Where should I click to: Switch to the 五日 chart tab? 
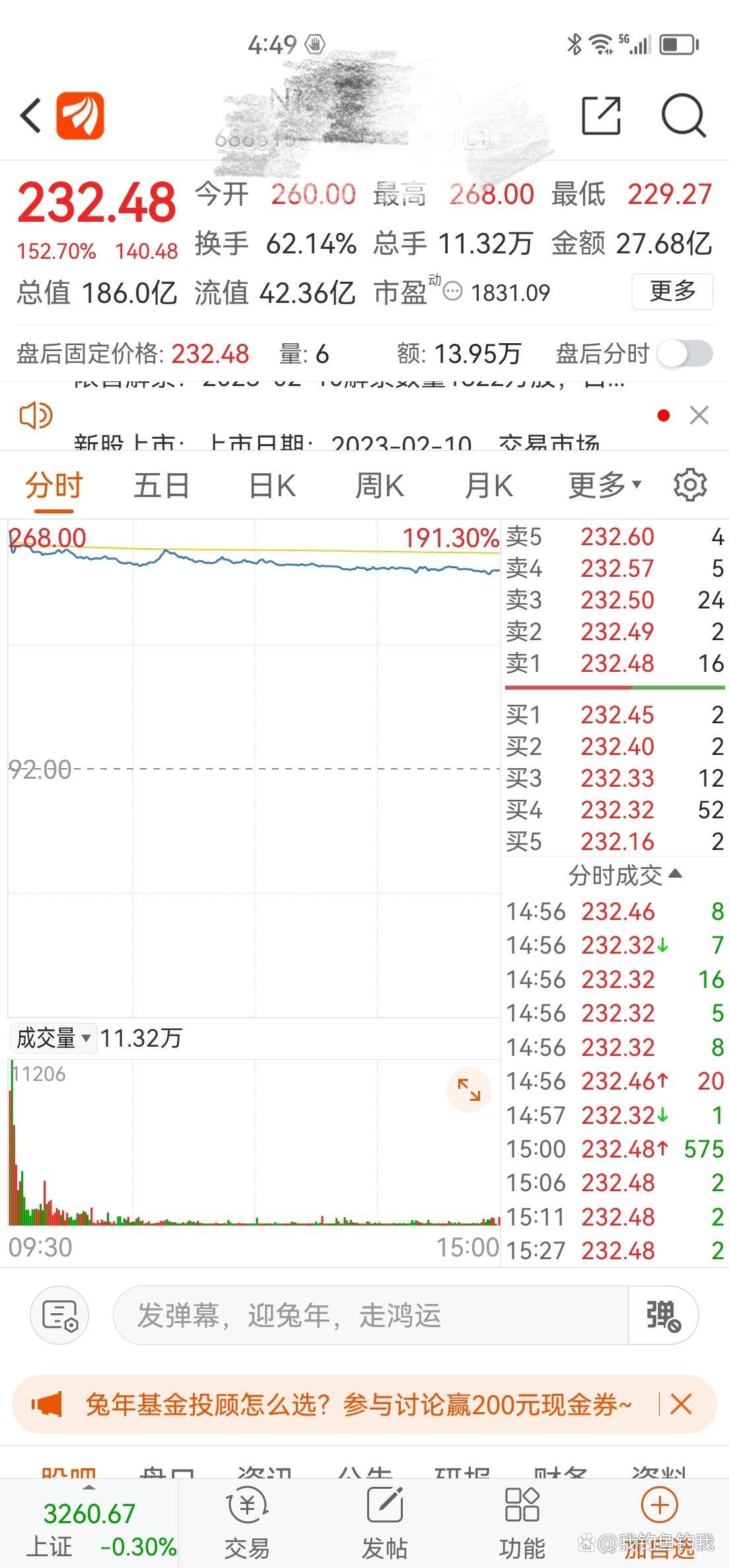162,486
